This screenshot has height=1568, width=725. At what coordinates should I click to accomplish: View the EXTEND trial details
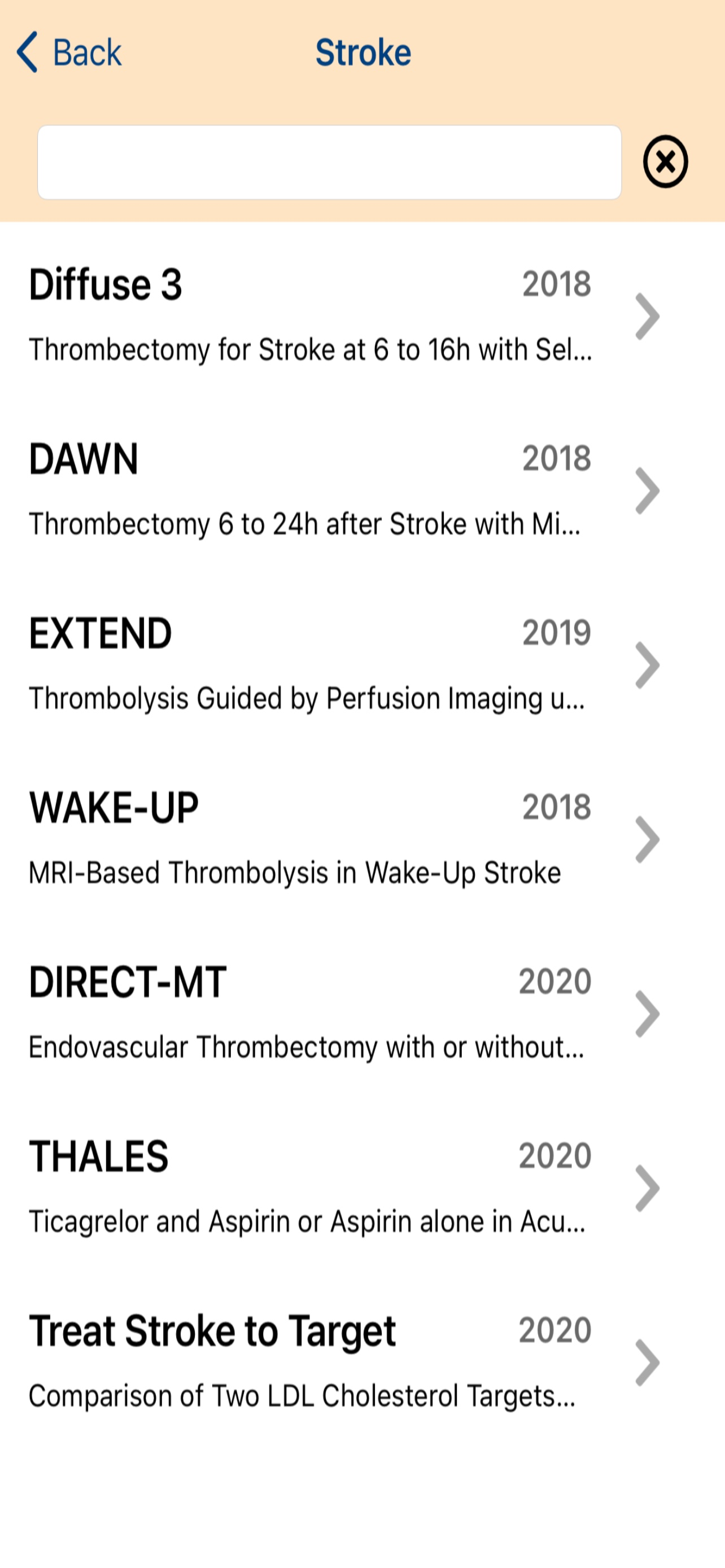coord(362,665)
